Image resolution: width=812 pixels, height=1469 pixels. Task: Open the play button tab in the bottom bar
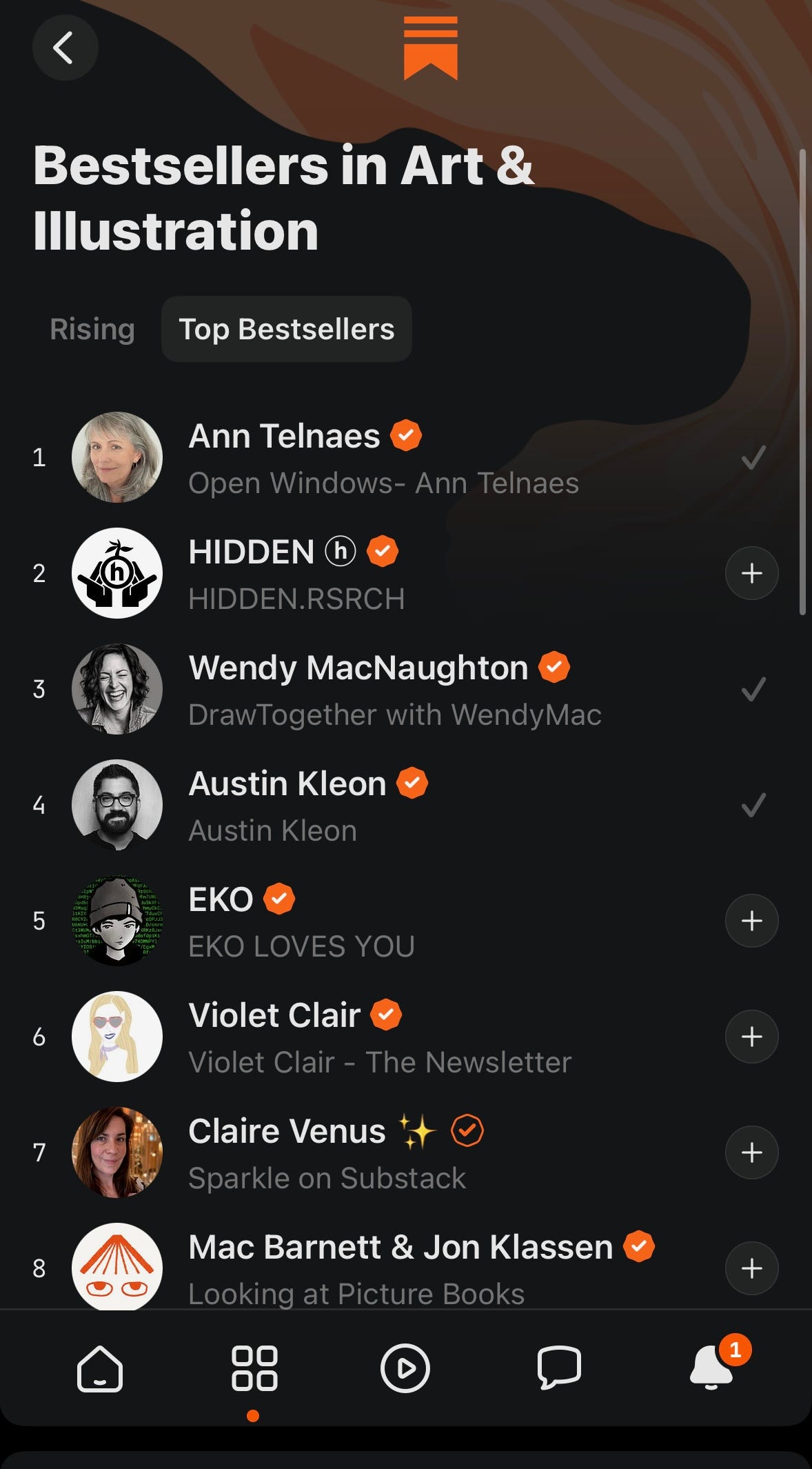point(405,1368)
